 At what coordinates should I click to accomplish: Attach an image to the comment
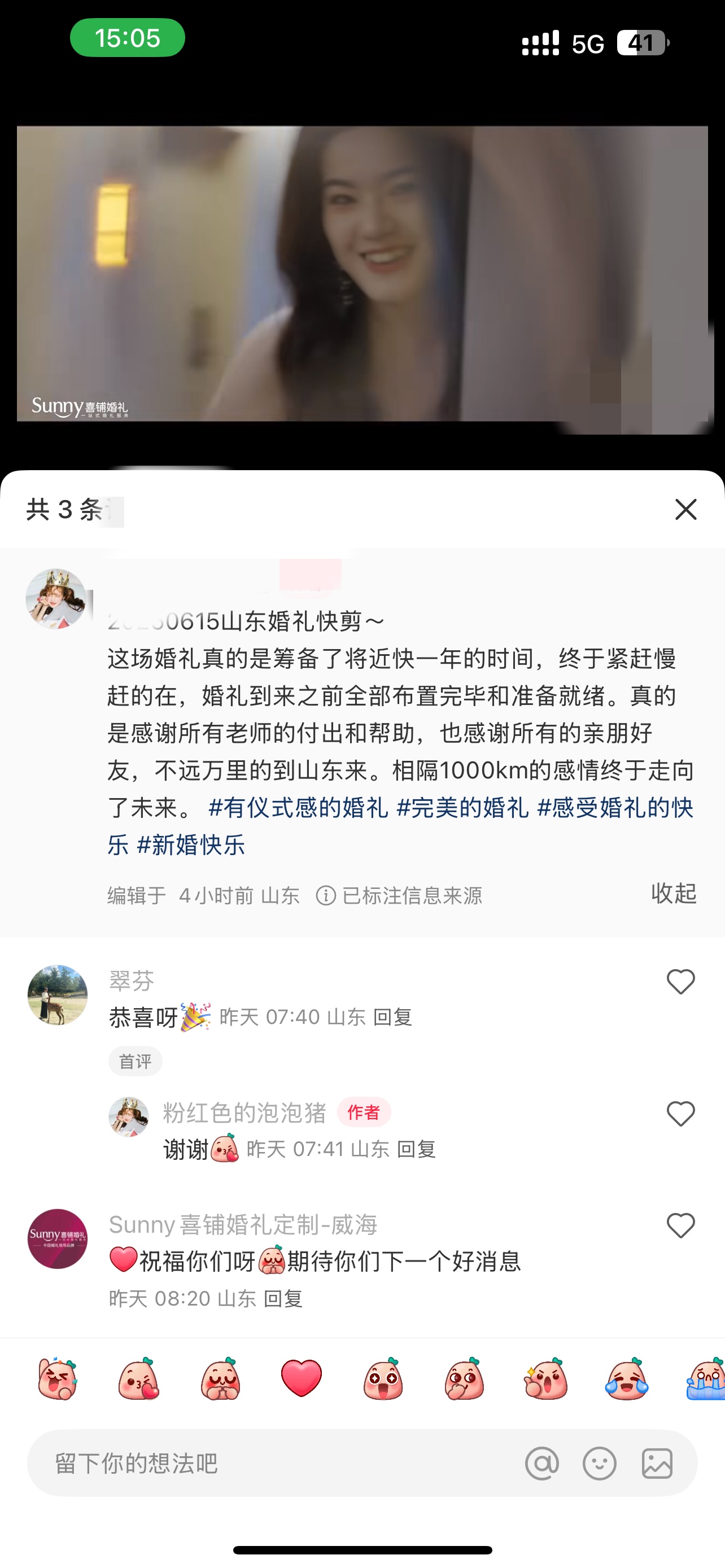(657, 1464)
